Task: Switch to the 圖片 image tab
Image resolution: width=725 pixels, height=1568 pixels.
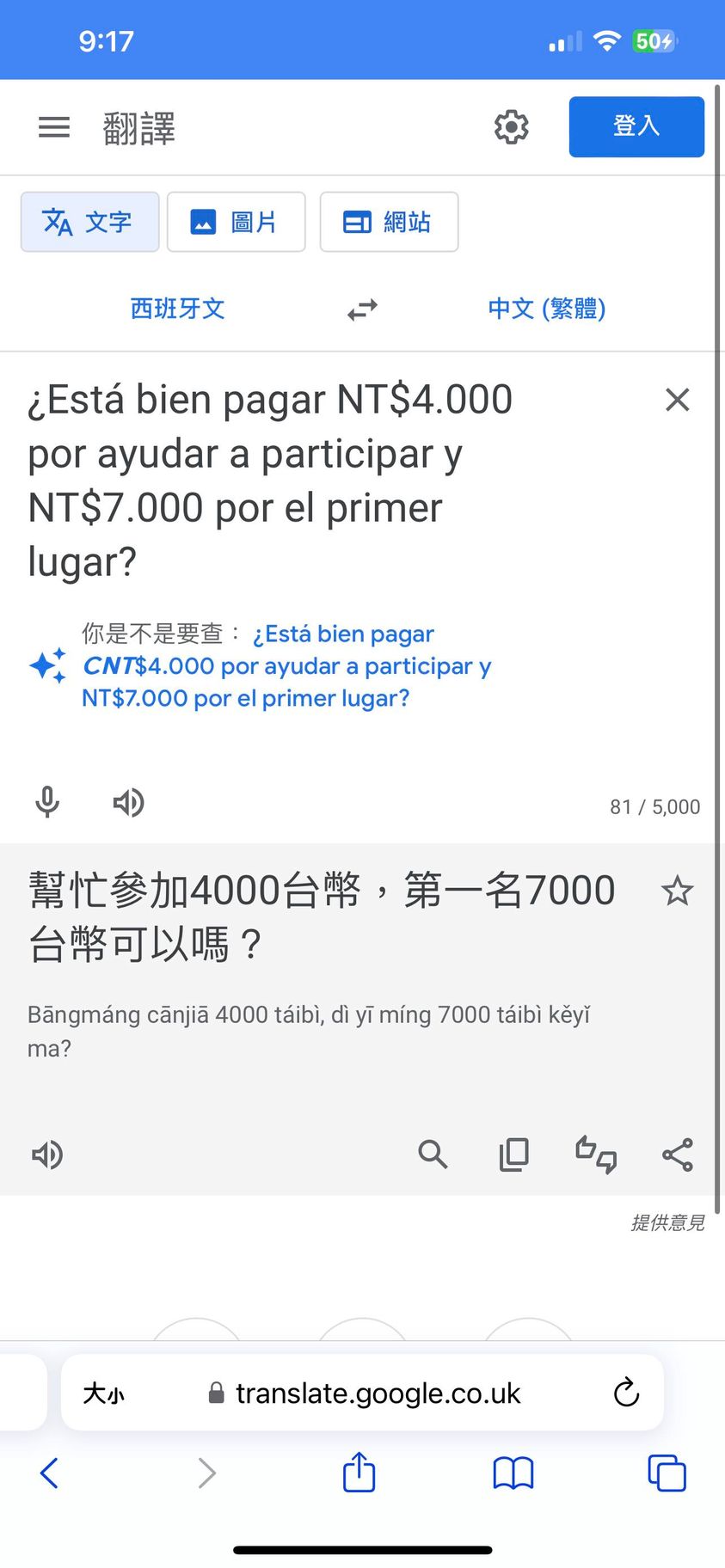Action: coord(237,222)
